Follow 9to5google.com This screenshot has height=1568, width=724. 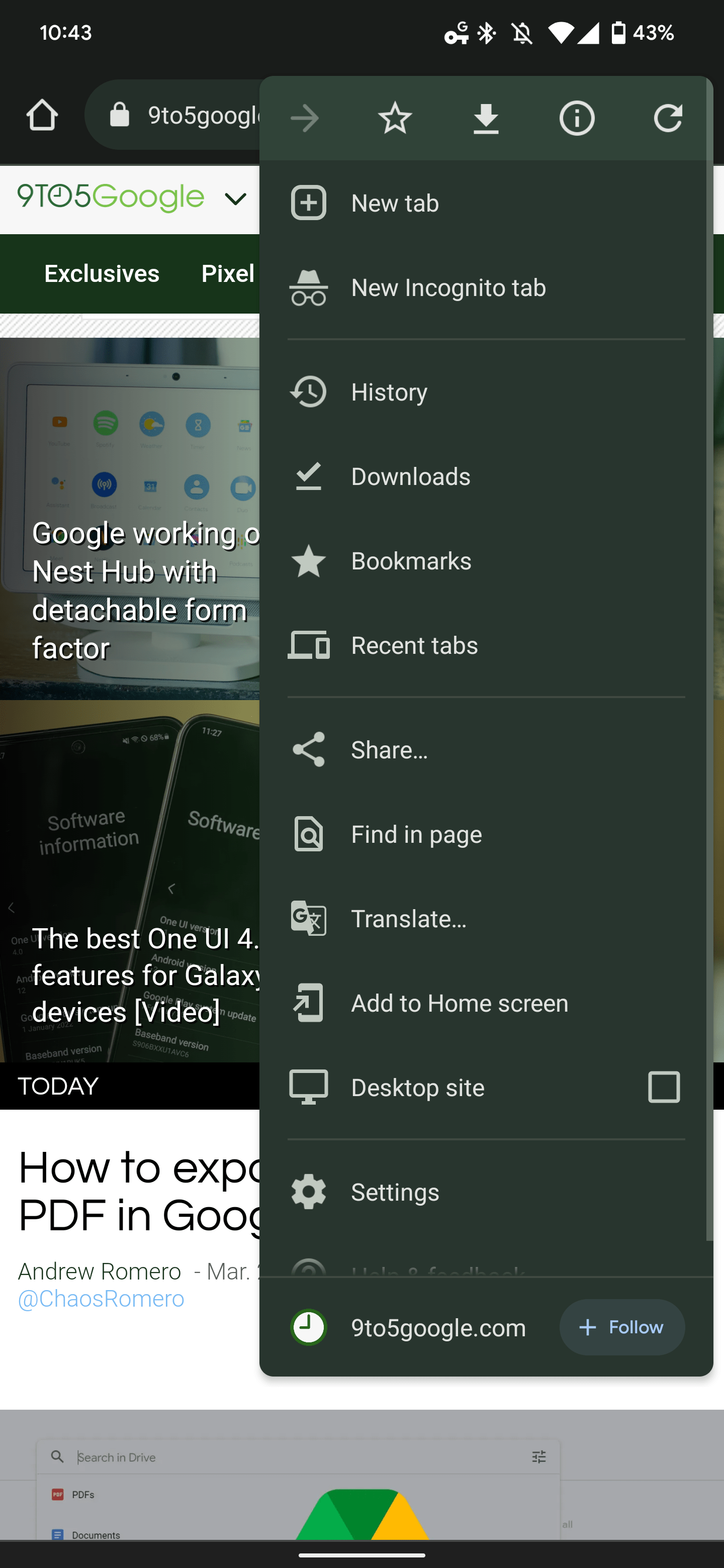point(622,1327)
